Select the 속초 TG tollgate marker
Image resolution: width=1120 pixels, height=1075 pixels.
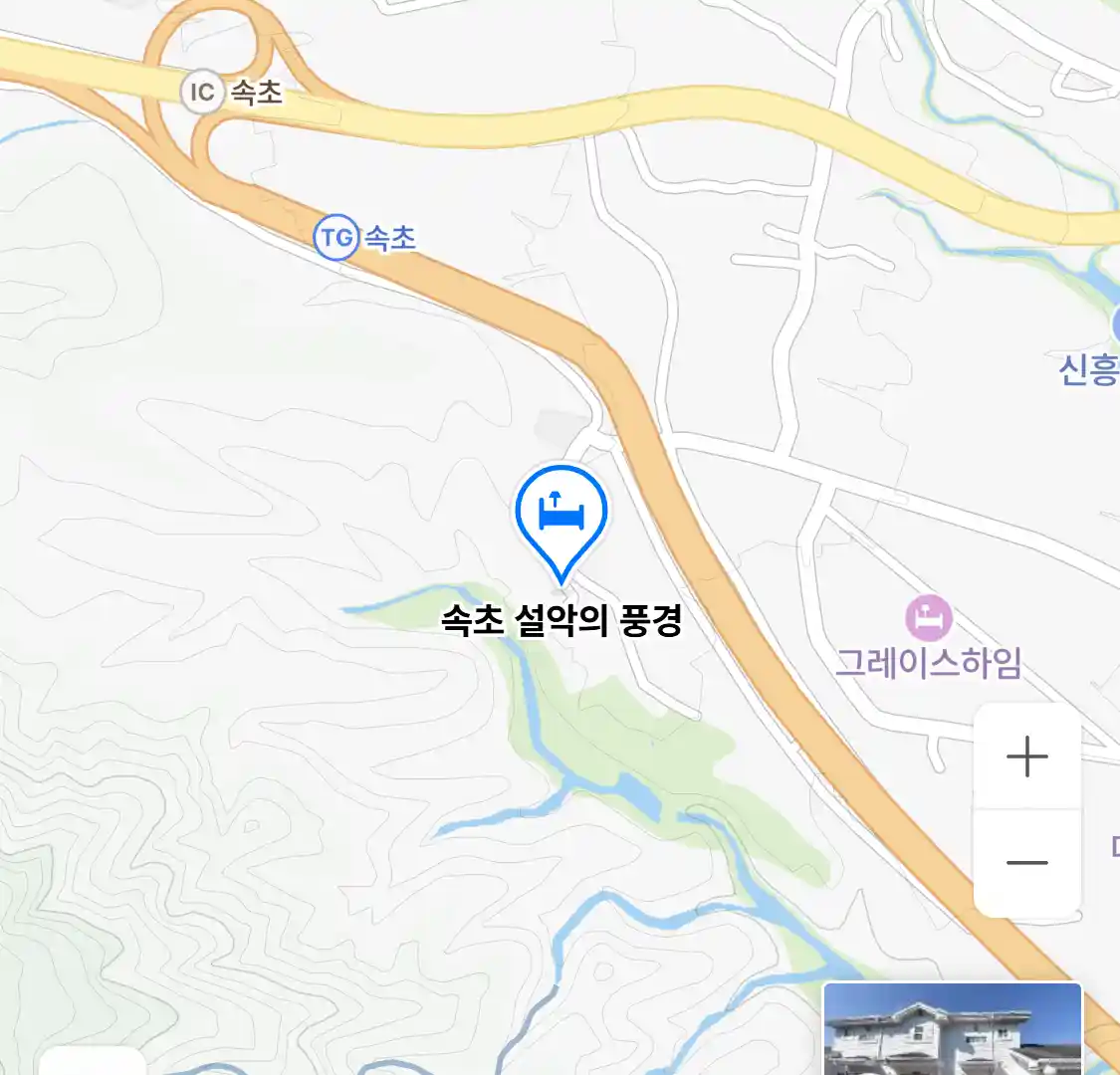click(x=336, y=238)
